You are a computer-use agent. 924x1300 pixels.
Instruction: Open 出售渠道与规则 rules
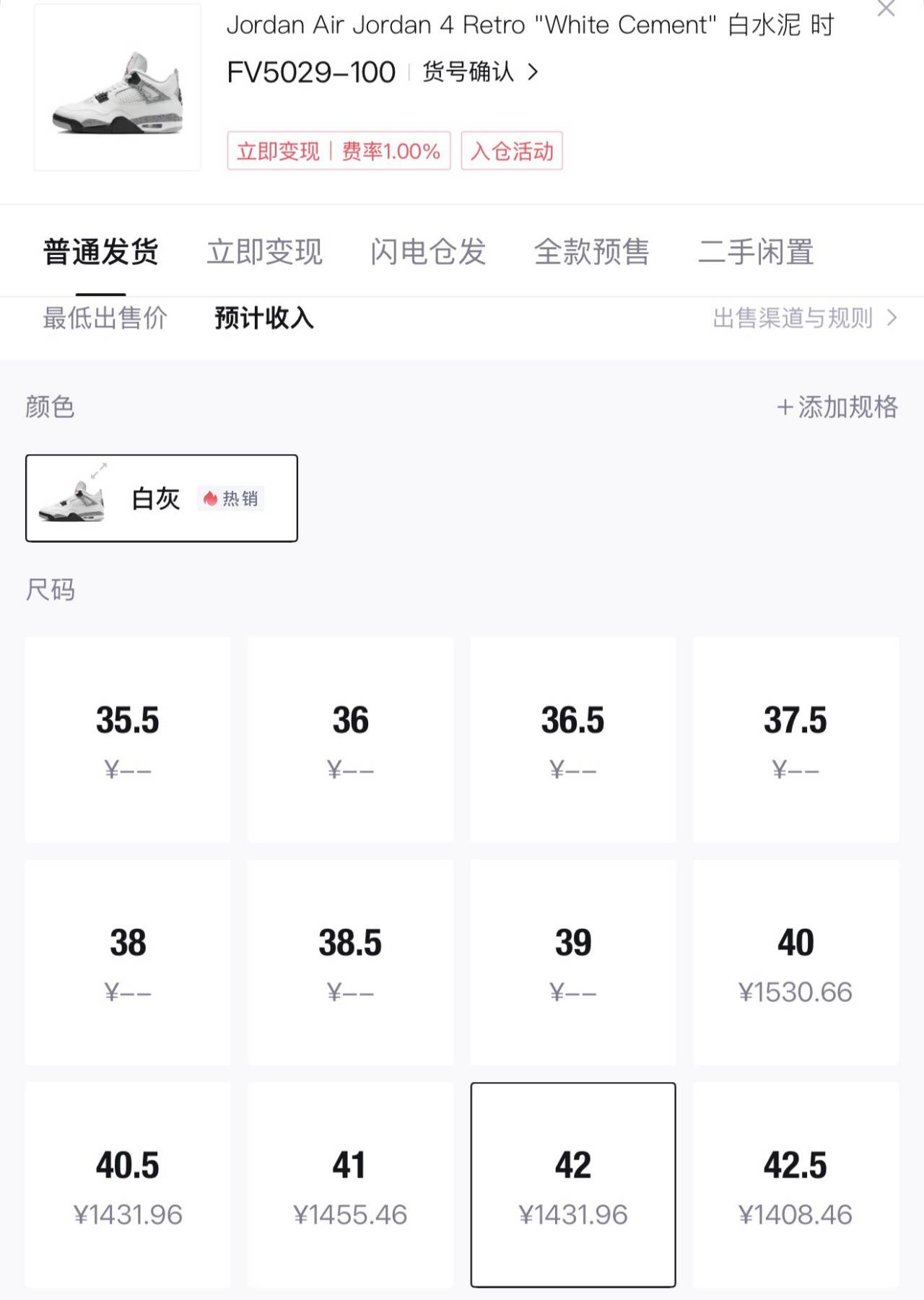(804, 318)
